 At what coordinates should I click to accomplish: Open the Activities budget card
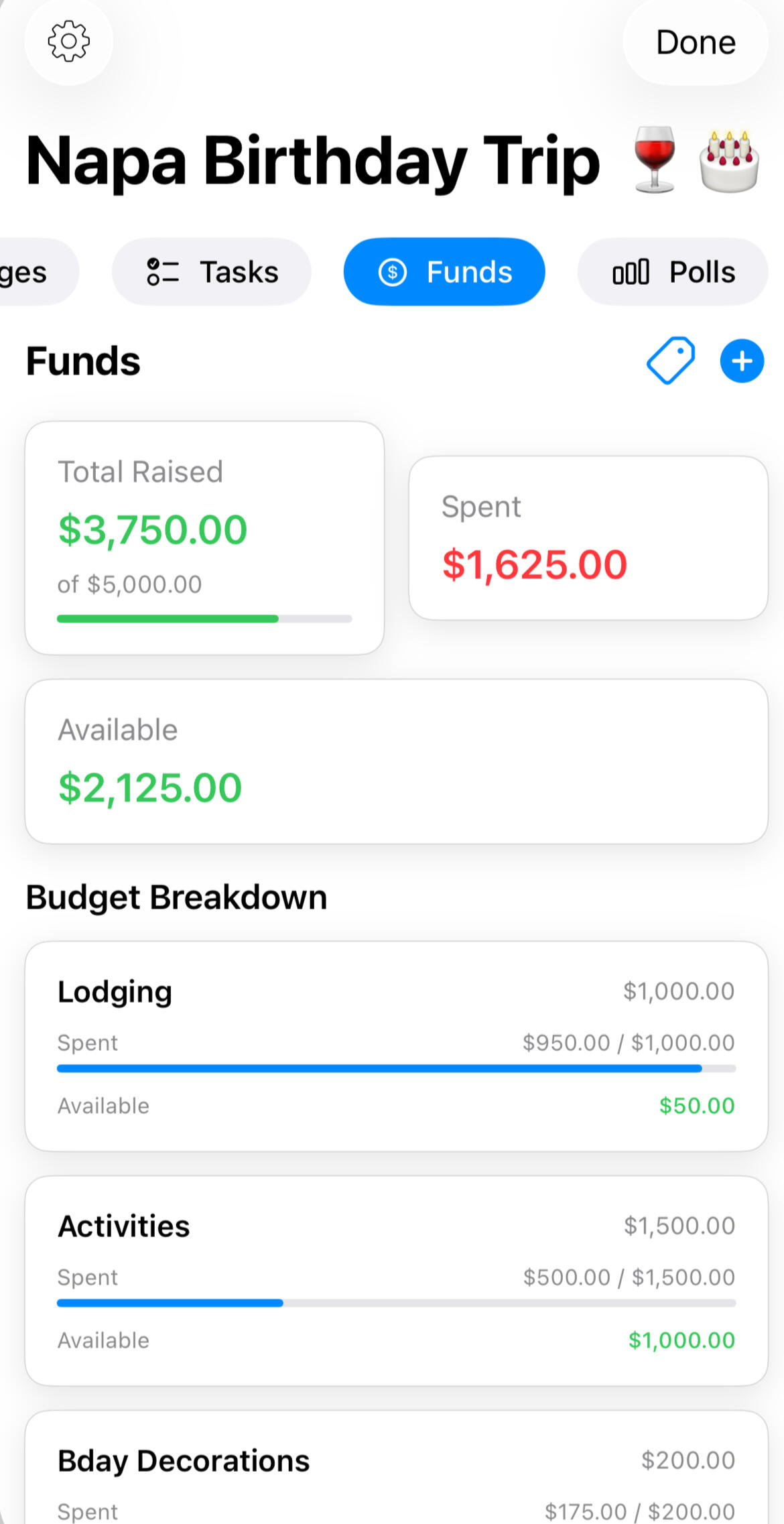click(x=396, y=1281)
